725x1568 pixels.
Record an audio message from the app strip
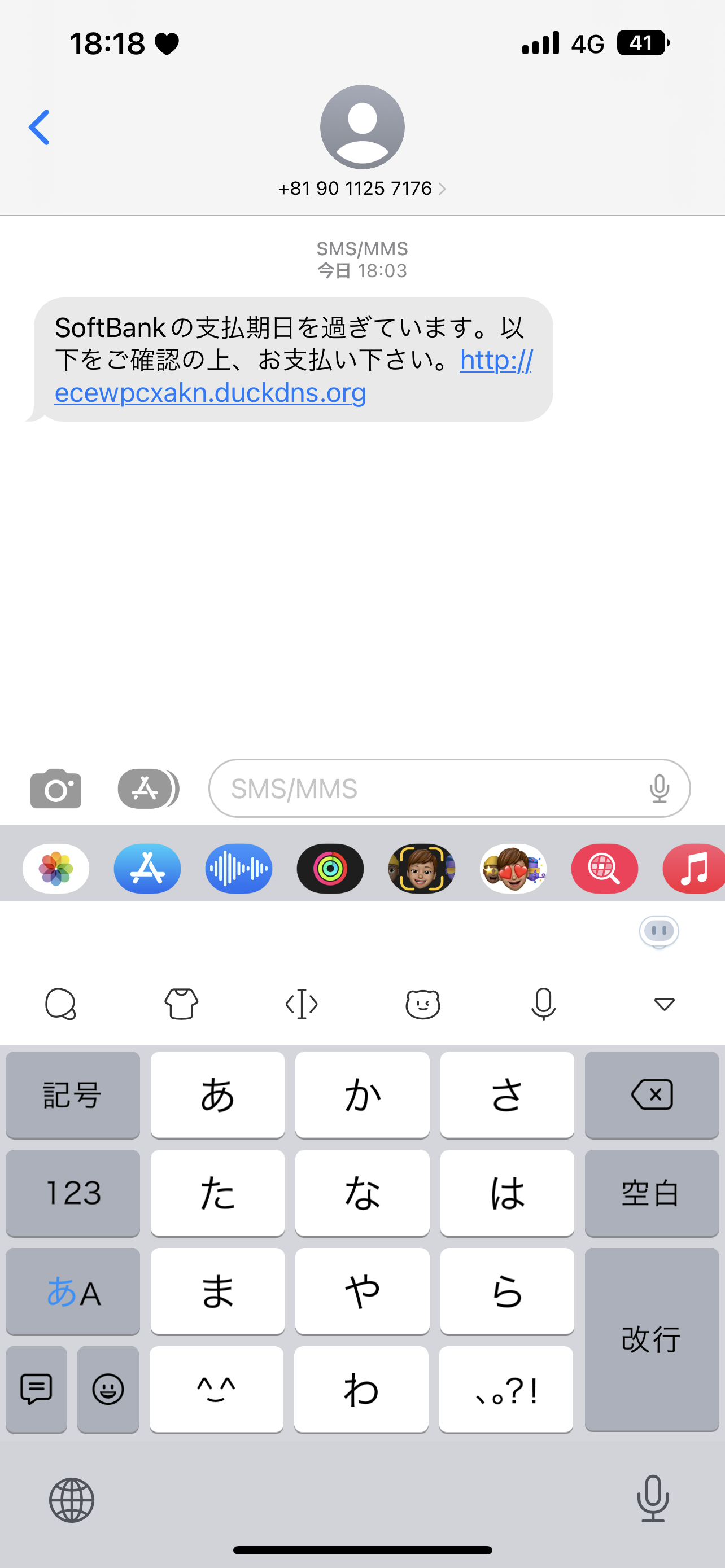click(239, 869)
